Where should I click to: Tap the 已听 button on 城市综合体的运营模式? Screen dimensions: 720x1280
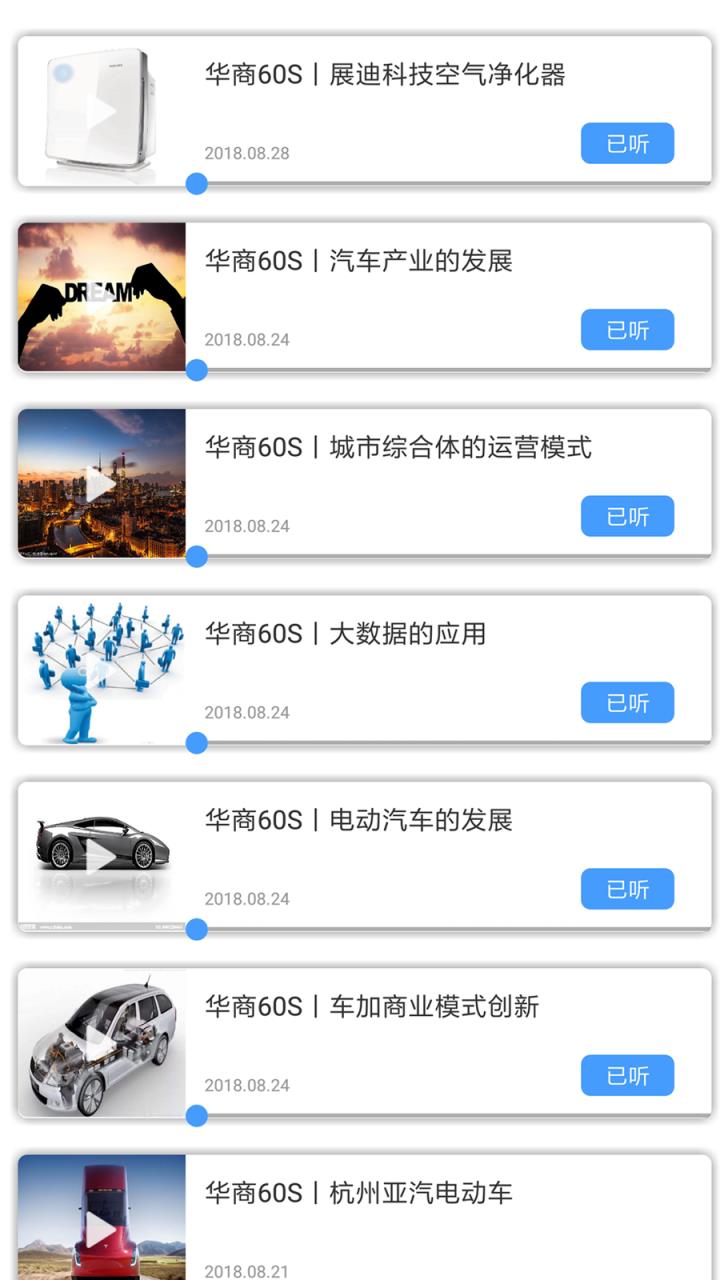[627, 516]
